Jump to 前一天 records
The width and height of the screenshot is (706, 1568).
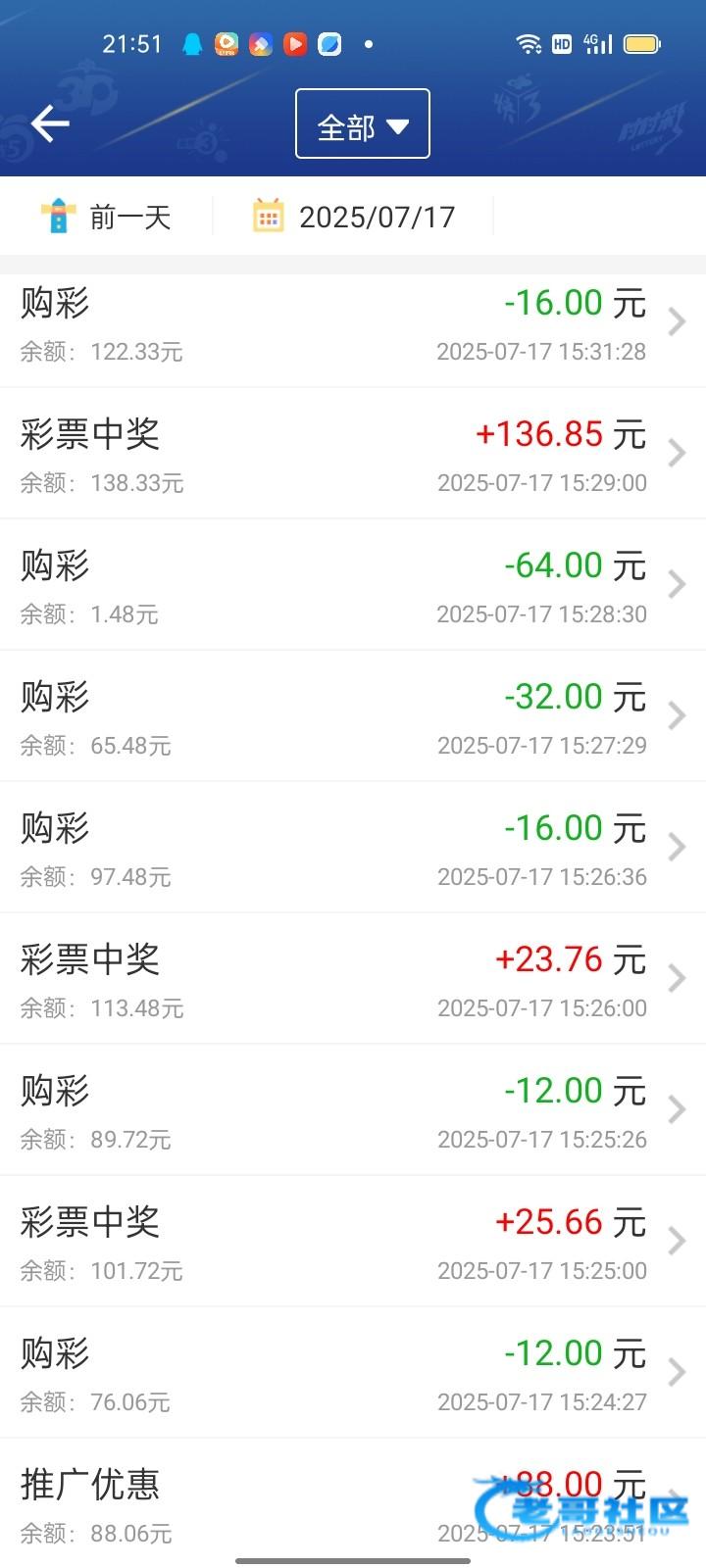(x=107, y=217)
